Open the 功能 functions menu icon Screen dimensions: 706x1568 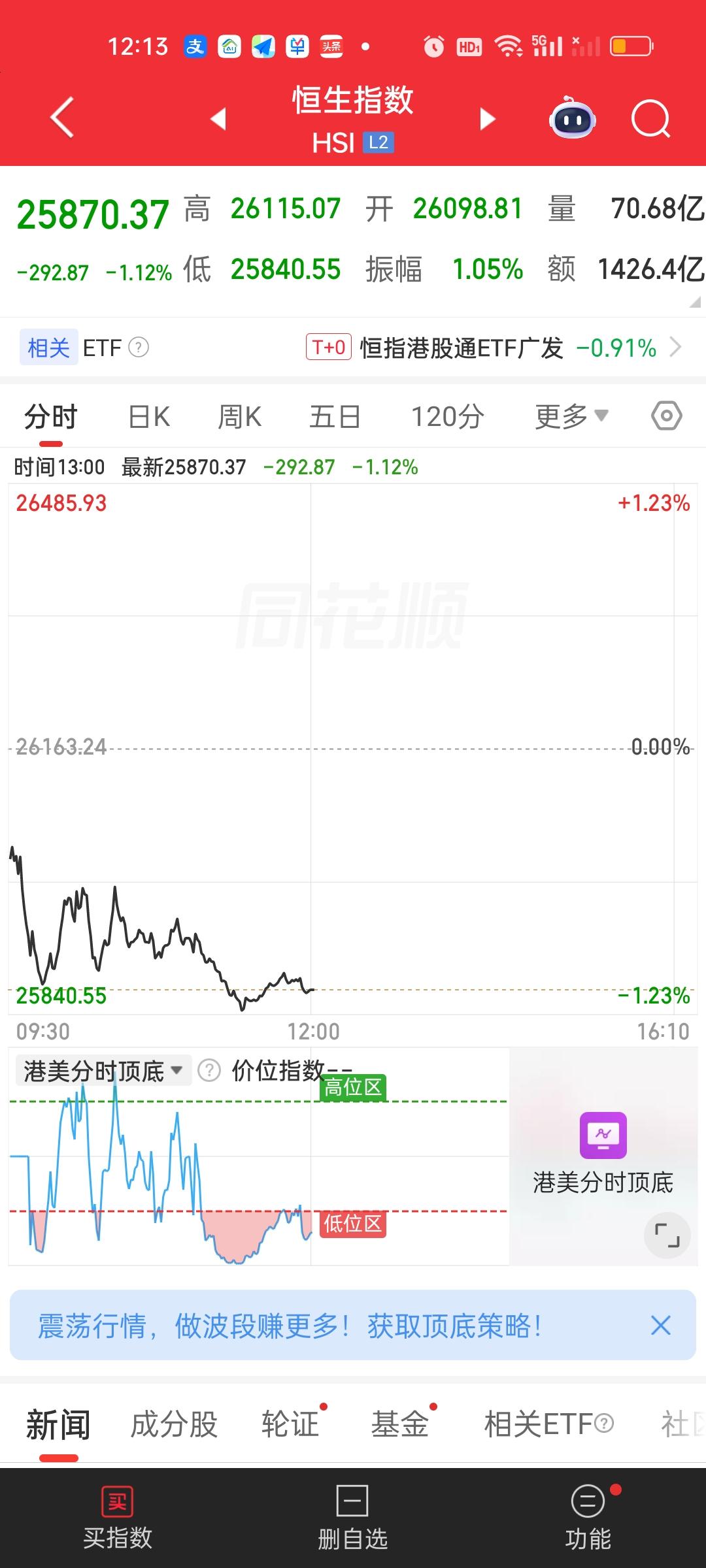(587, 1516)
